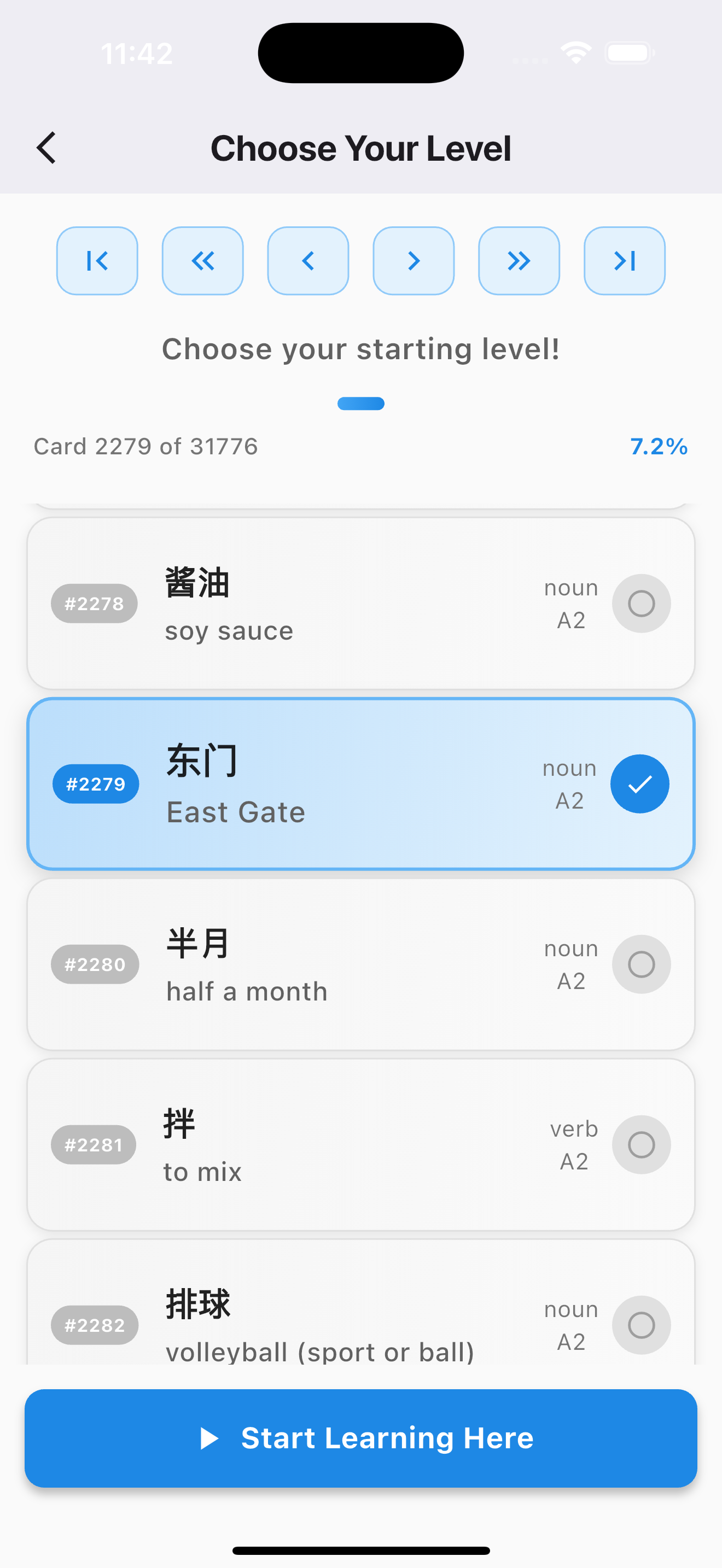Skip forward with the double right arrows
722x1568 pixels.
519,261
